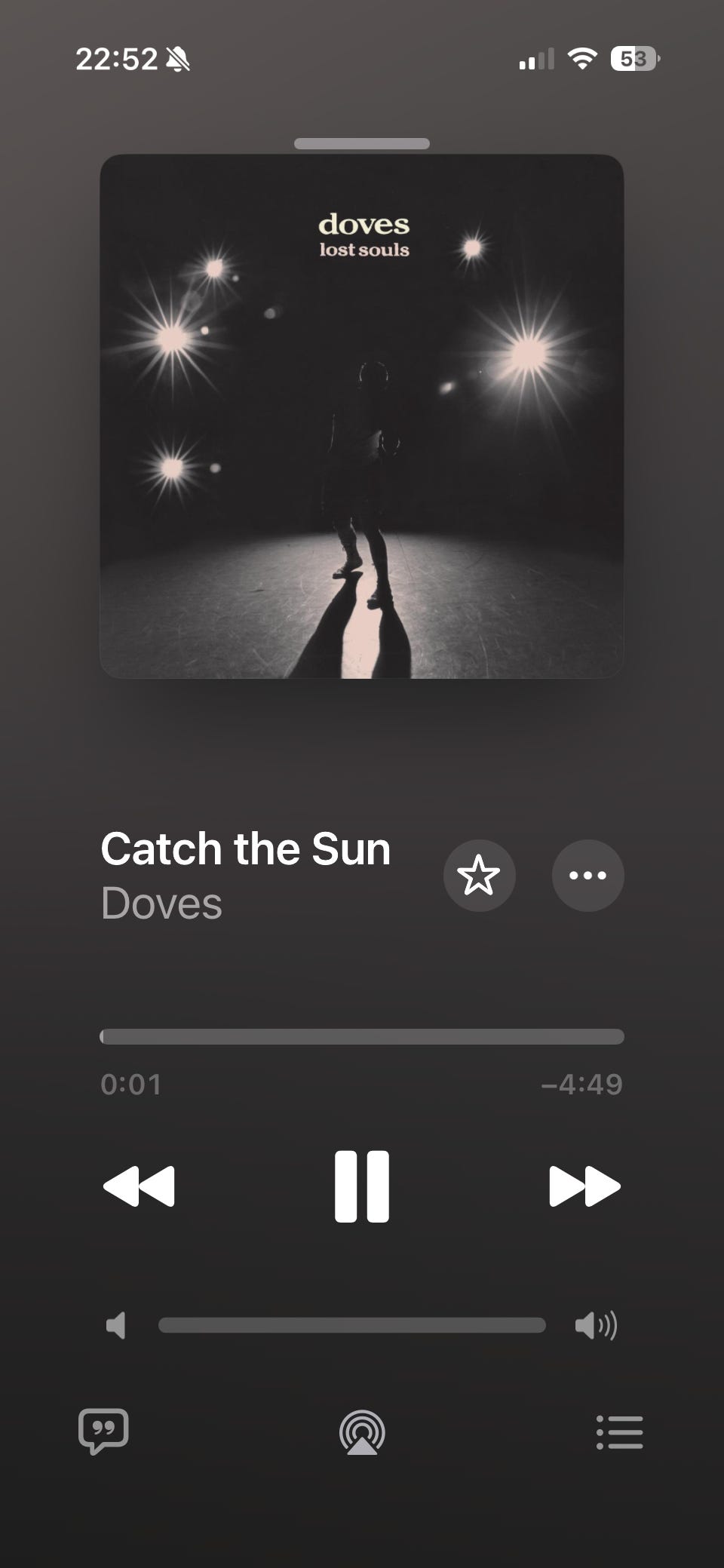Screen dimensions: 724x1568
Task: Go back to the previous track
Action: tap(139, 1186)
